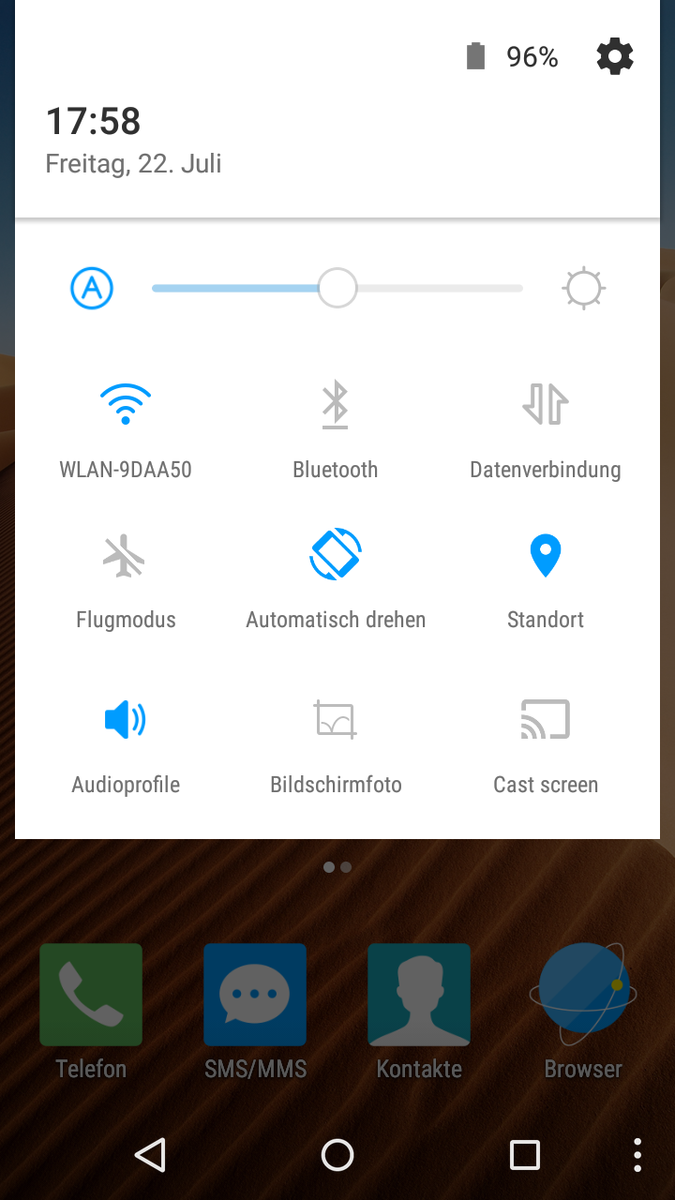675x1200 pixels.
Task: Turn off the Standort location tile
Action: 545,555
